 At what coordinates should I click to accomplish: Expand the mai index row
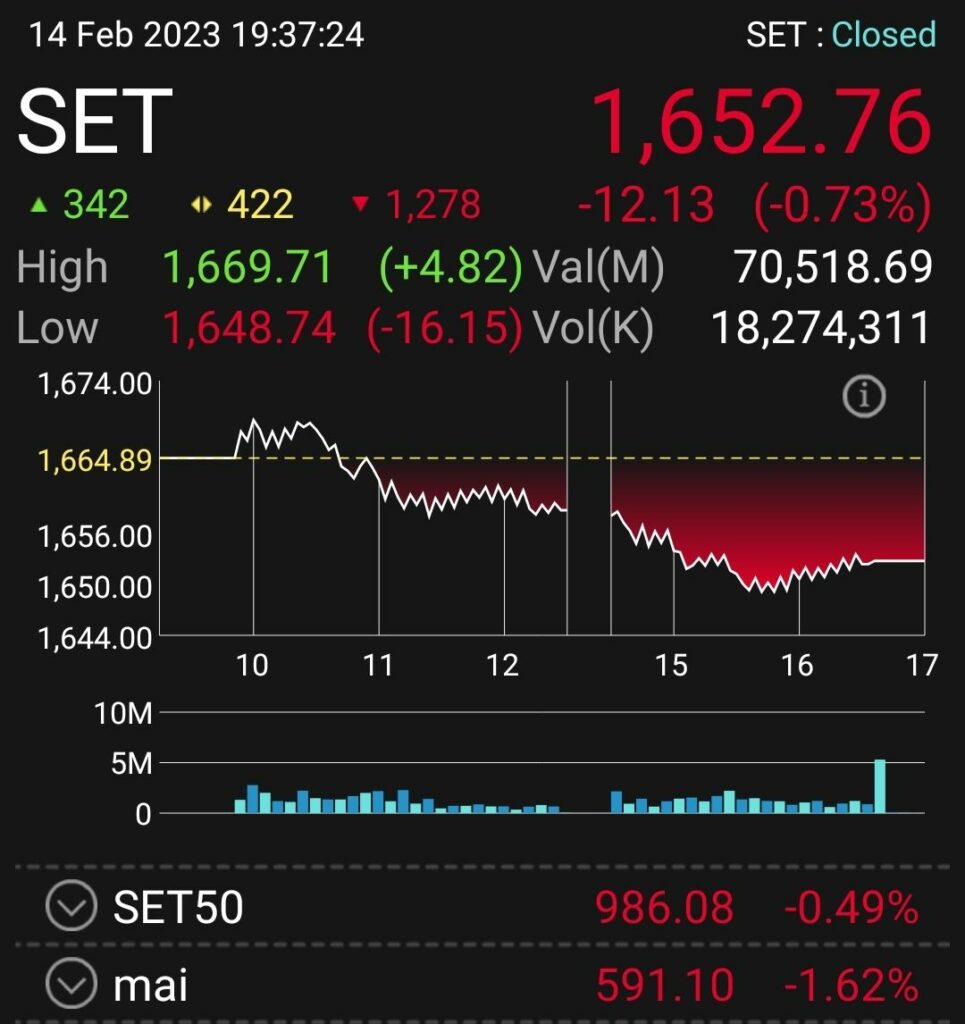72,984
